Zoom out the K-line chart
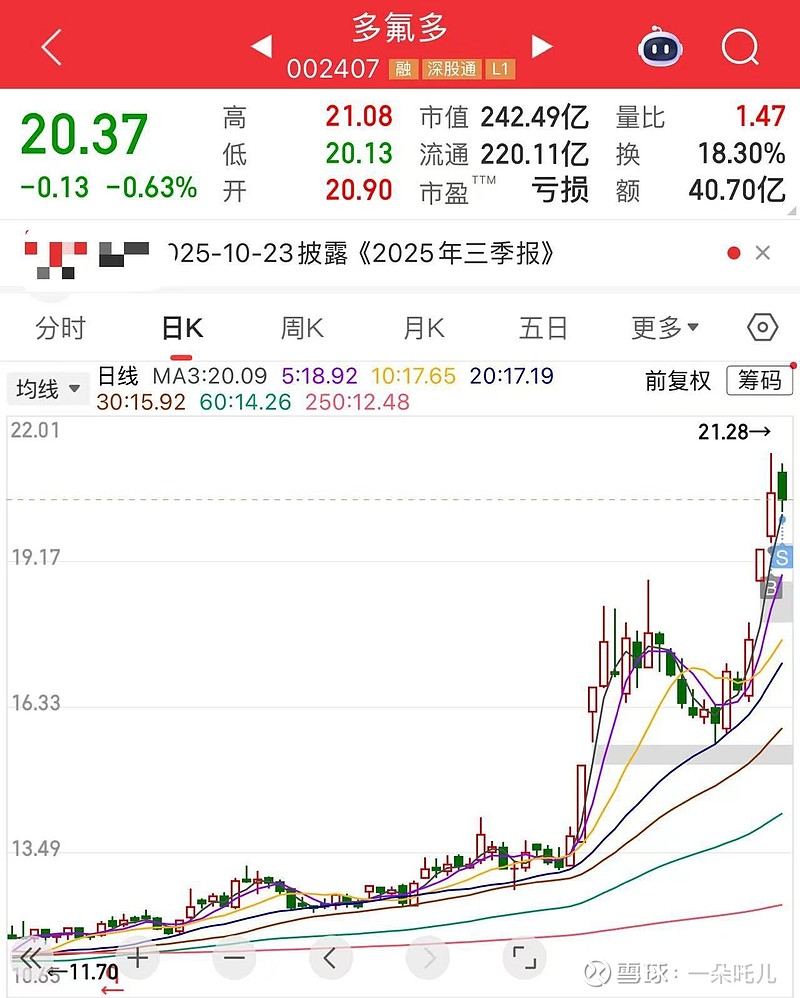This screenshot has width=800, height=998. (234, 958)
